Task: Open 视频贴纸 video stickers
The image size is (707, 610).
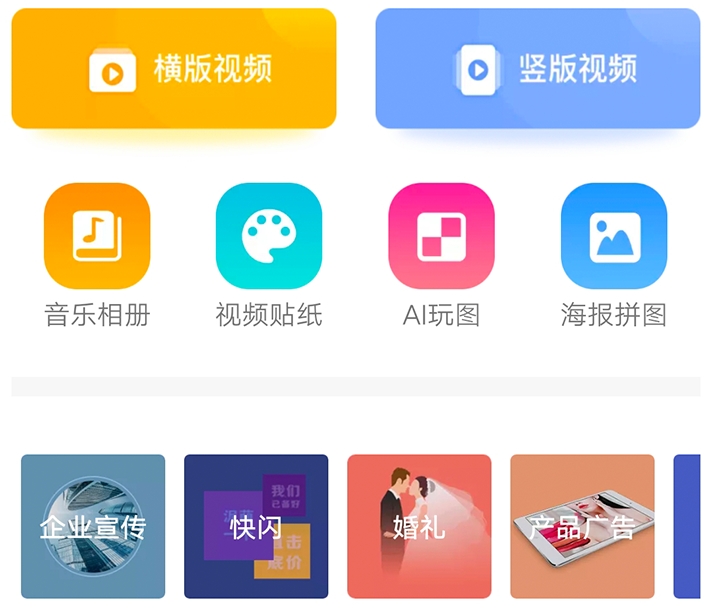Action: pos(269,237)
